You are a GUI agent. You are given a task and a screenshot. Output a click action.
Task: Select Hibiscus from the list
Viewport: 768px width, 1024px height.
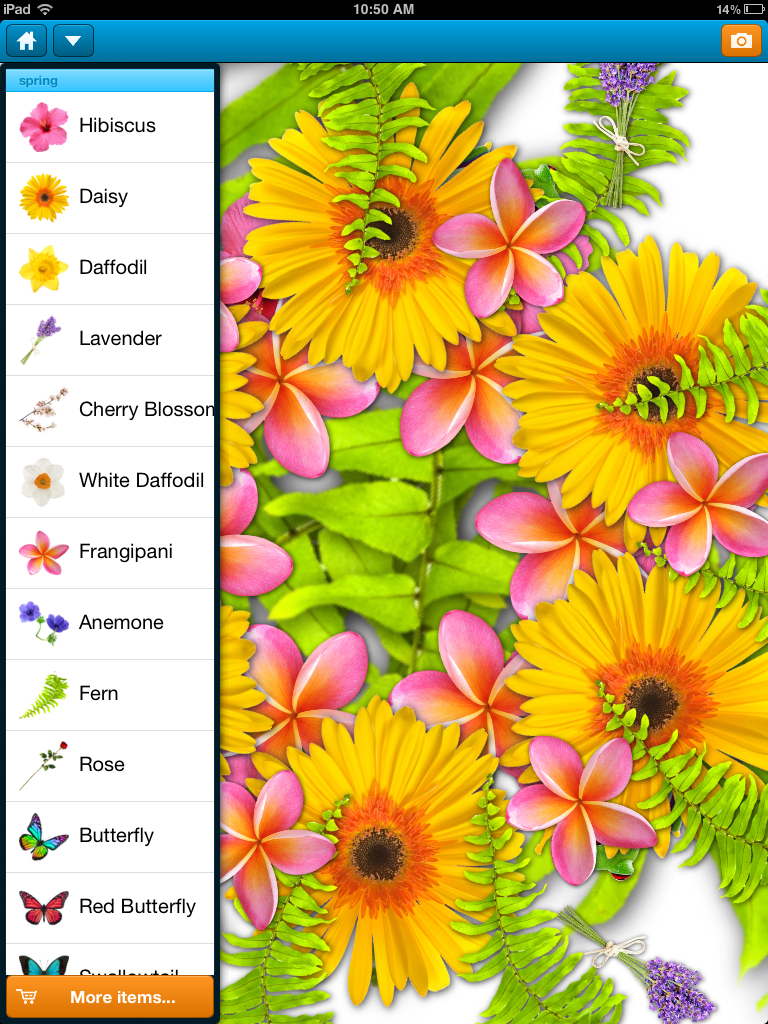pos(110,126)
